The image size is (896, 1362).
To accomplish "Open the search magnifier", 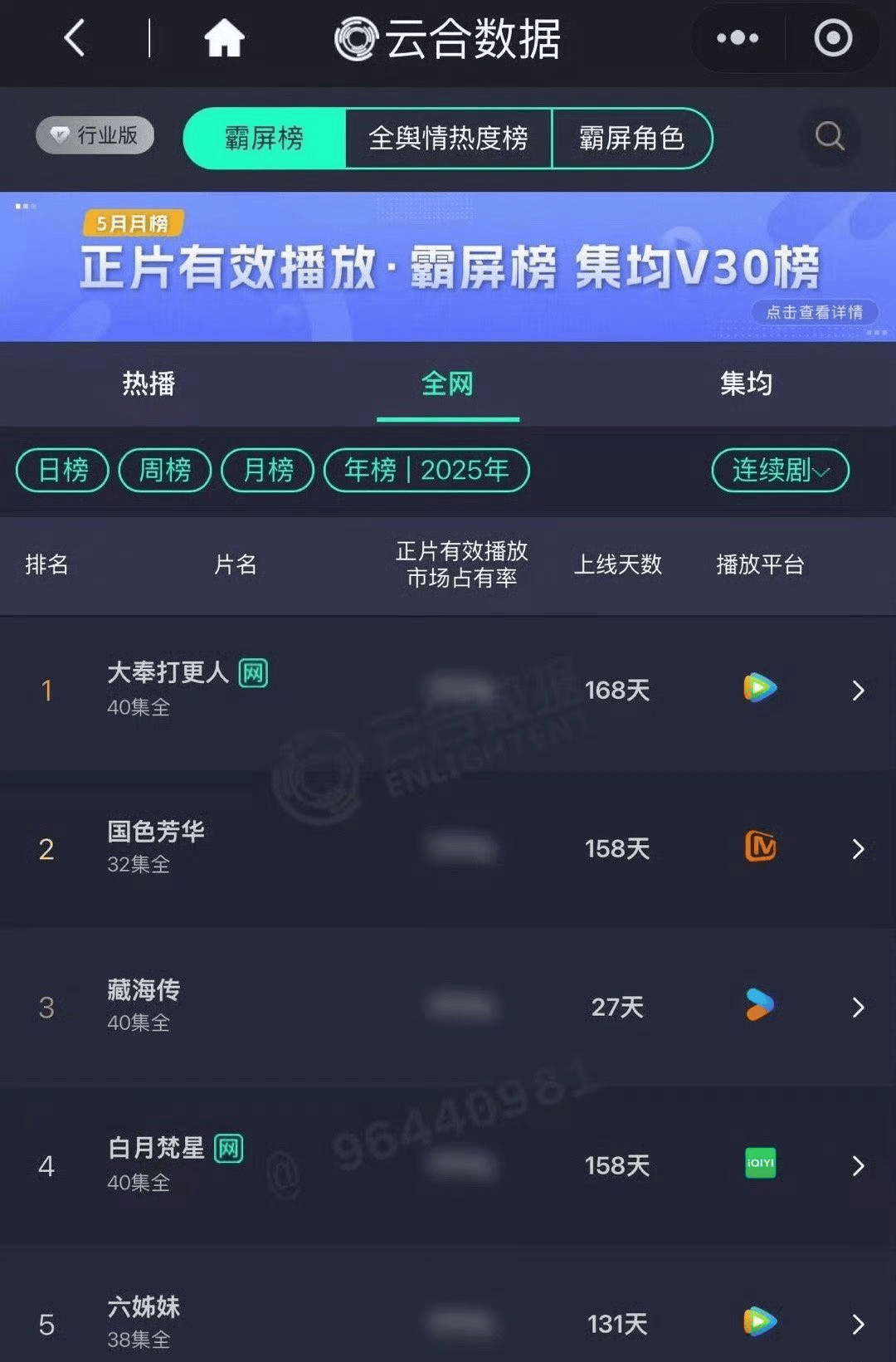I will point(830,136).
